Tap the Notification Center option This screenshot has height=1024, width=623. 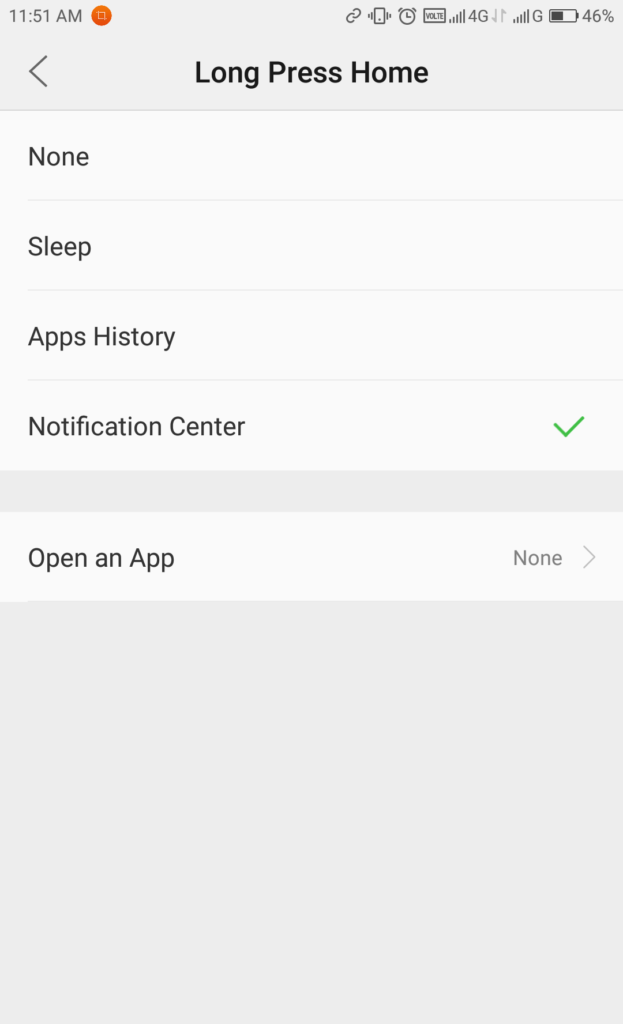312,426
